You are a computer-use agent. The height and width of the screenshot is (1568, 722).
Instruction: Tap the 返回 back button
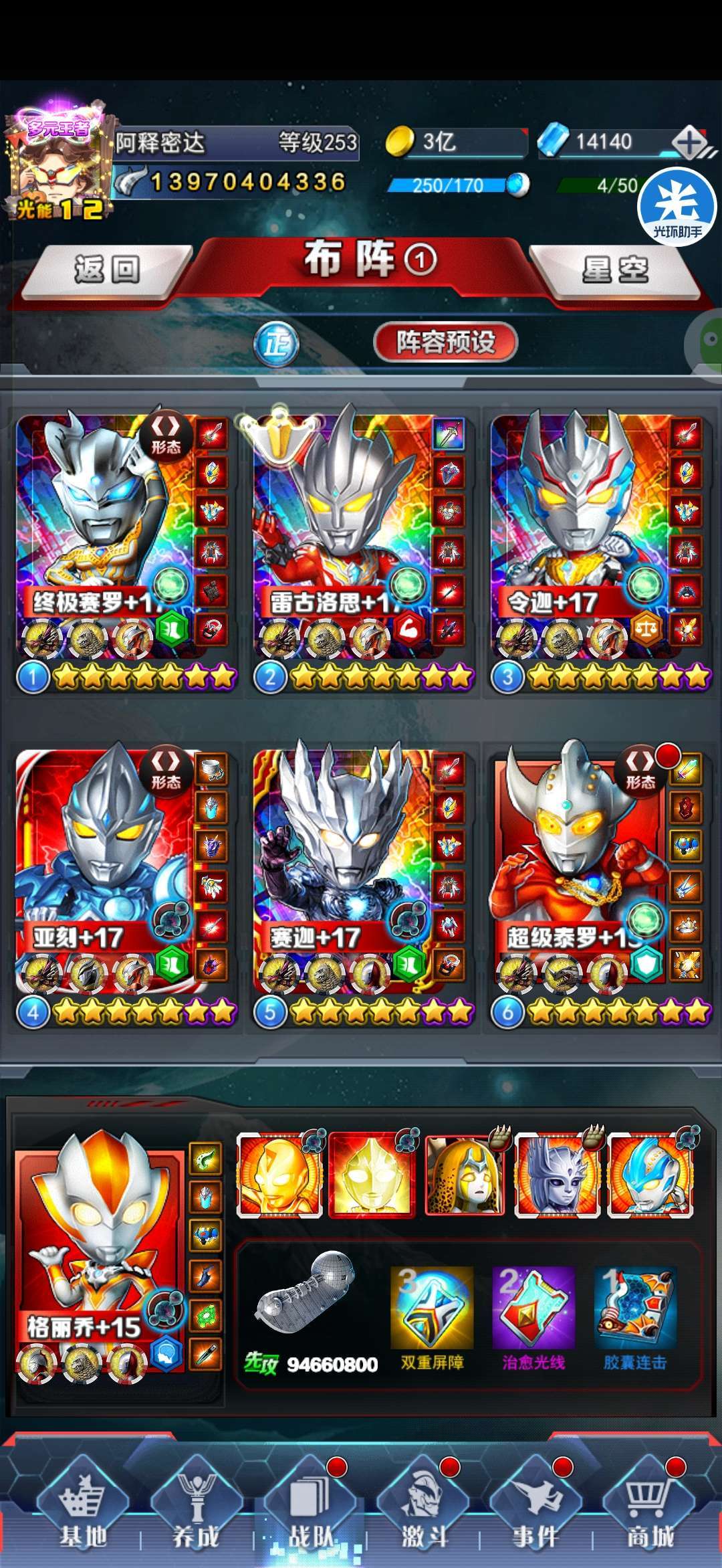107,270
